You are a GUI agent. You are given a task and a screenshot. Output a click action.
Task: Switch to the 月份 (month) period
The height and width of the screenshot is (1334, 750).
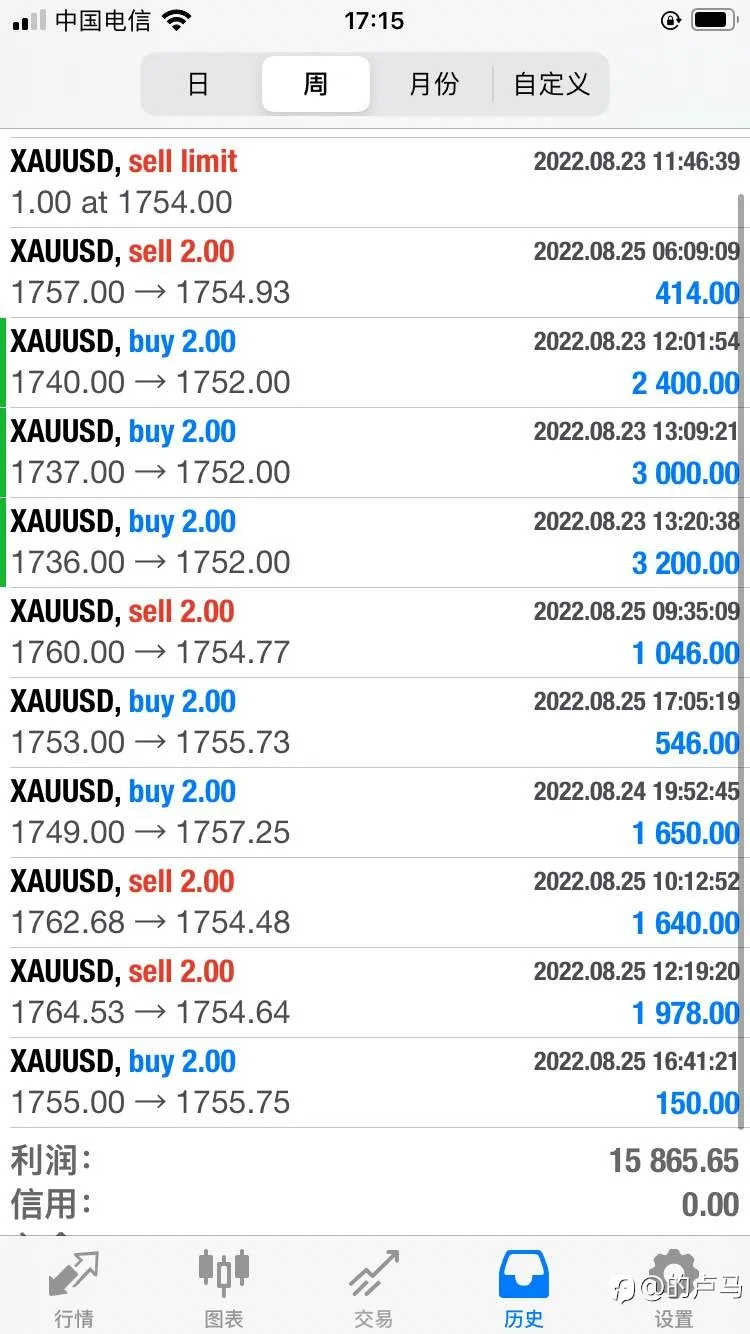tap(433, 83)
